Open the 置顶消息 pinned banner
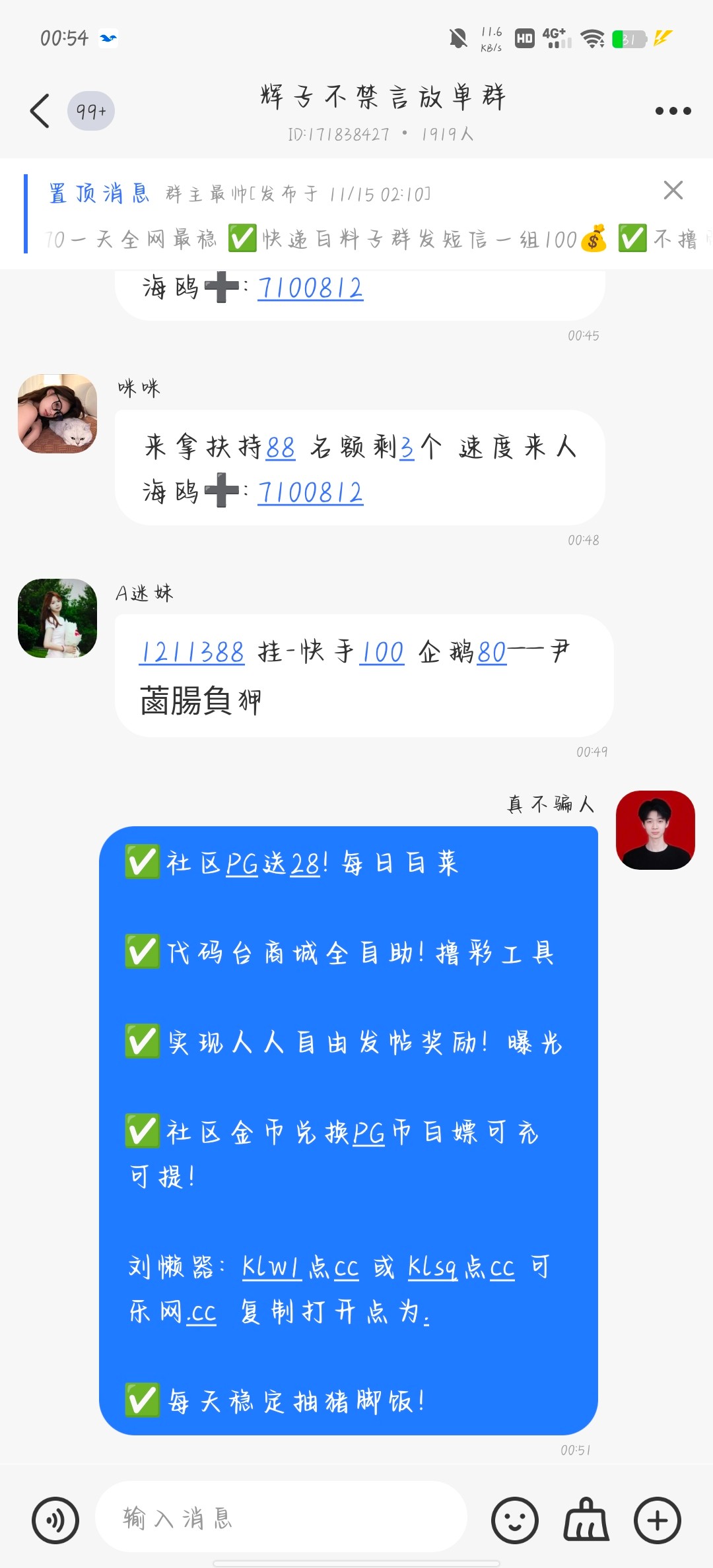The image size is (713, 1568). [x=99, y=193]
